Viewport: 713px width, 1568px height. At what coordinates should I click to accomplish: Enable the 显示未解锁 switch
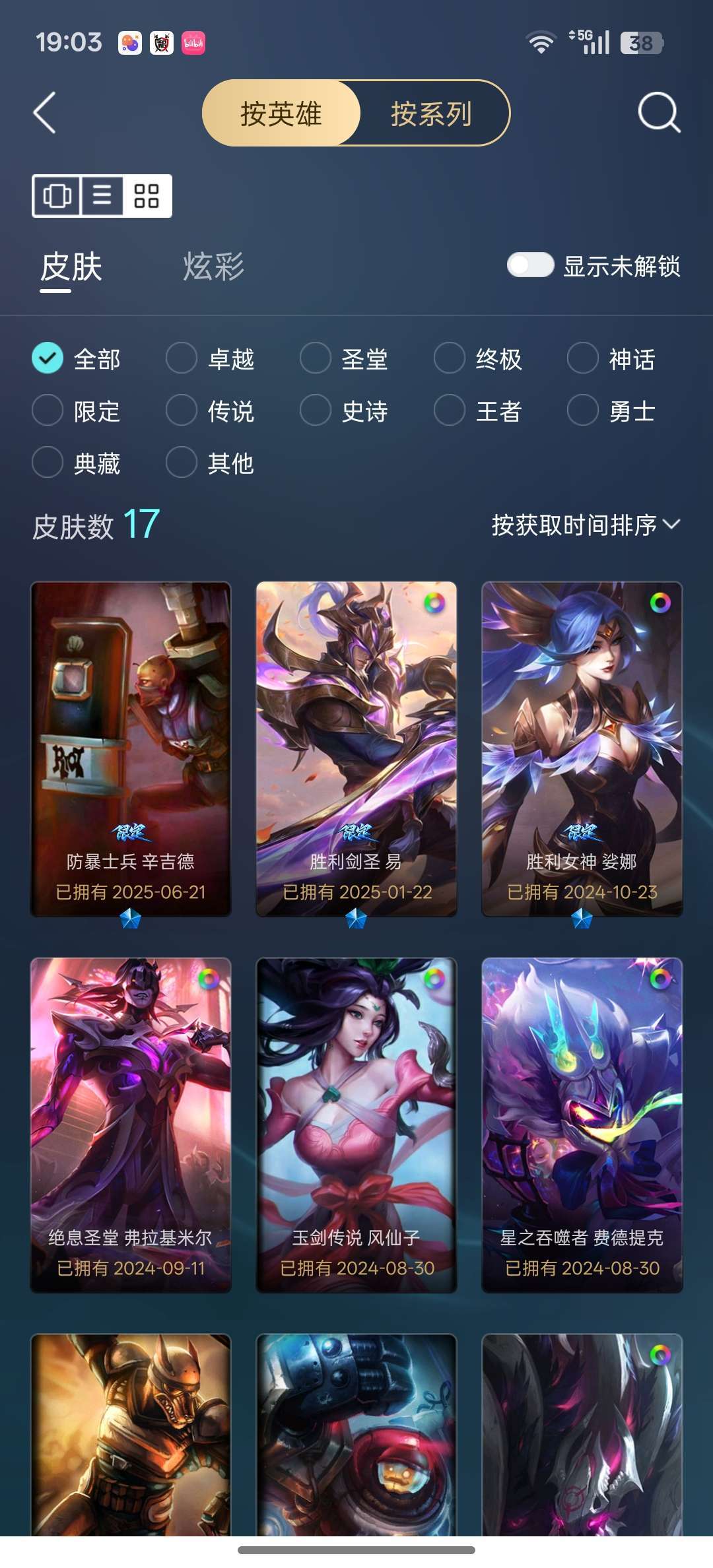[531, 266]
